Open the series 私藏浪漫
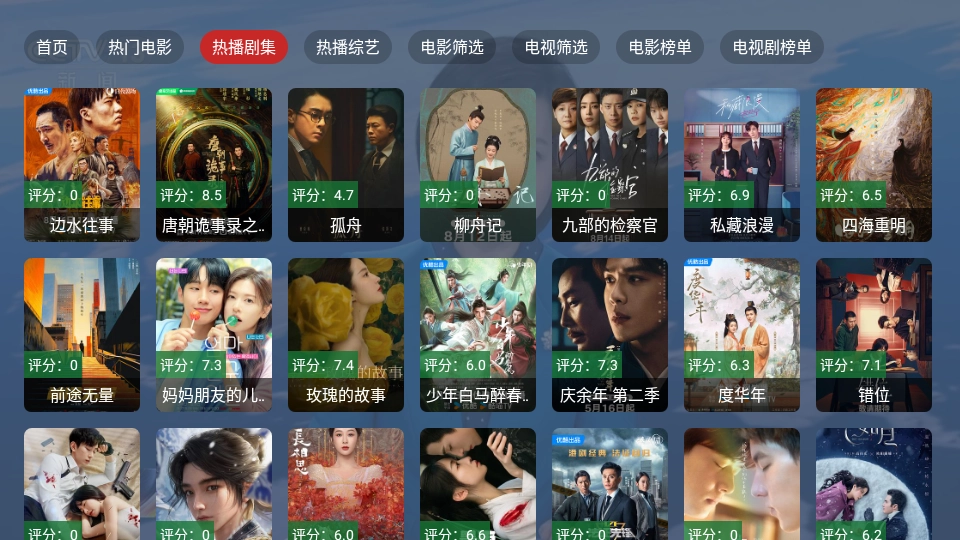The height and width of the screenshot is (540, 960). point(742,165)
